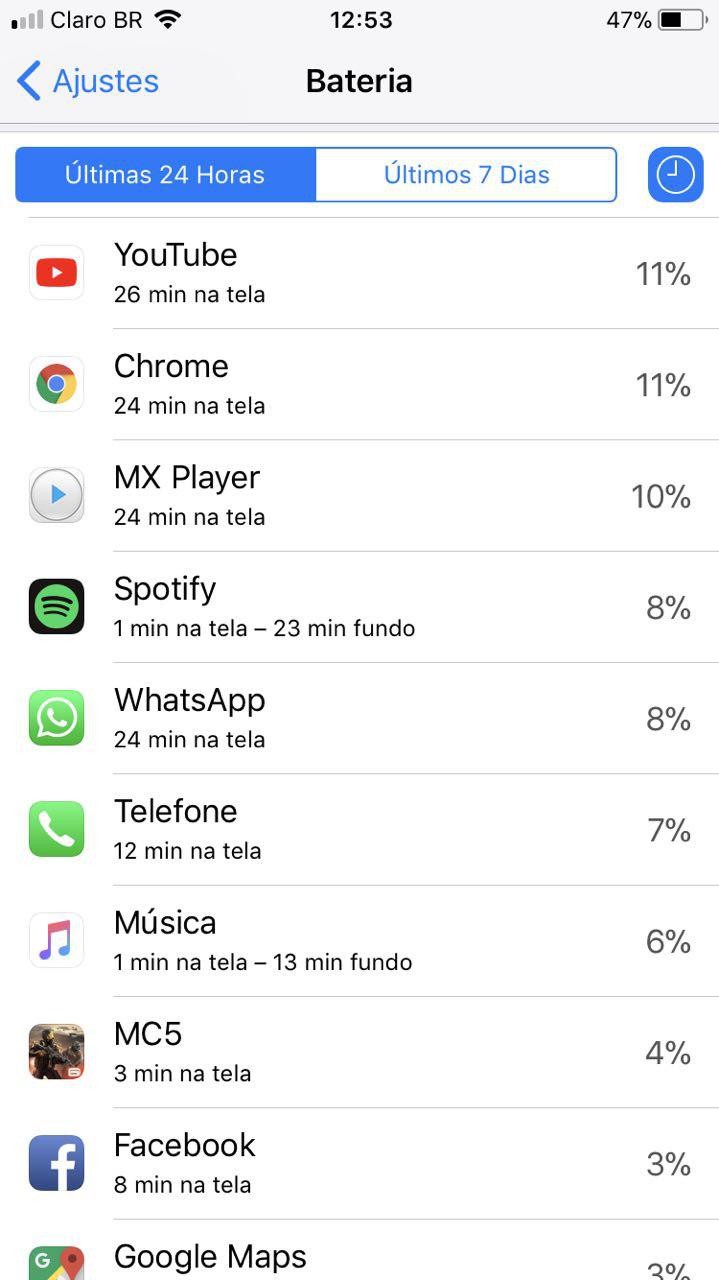
Task: Open Spotify battery usage details
Action: (360, 606)
